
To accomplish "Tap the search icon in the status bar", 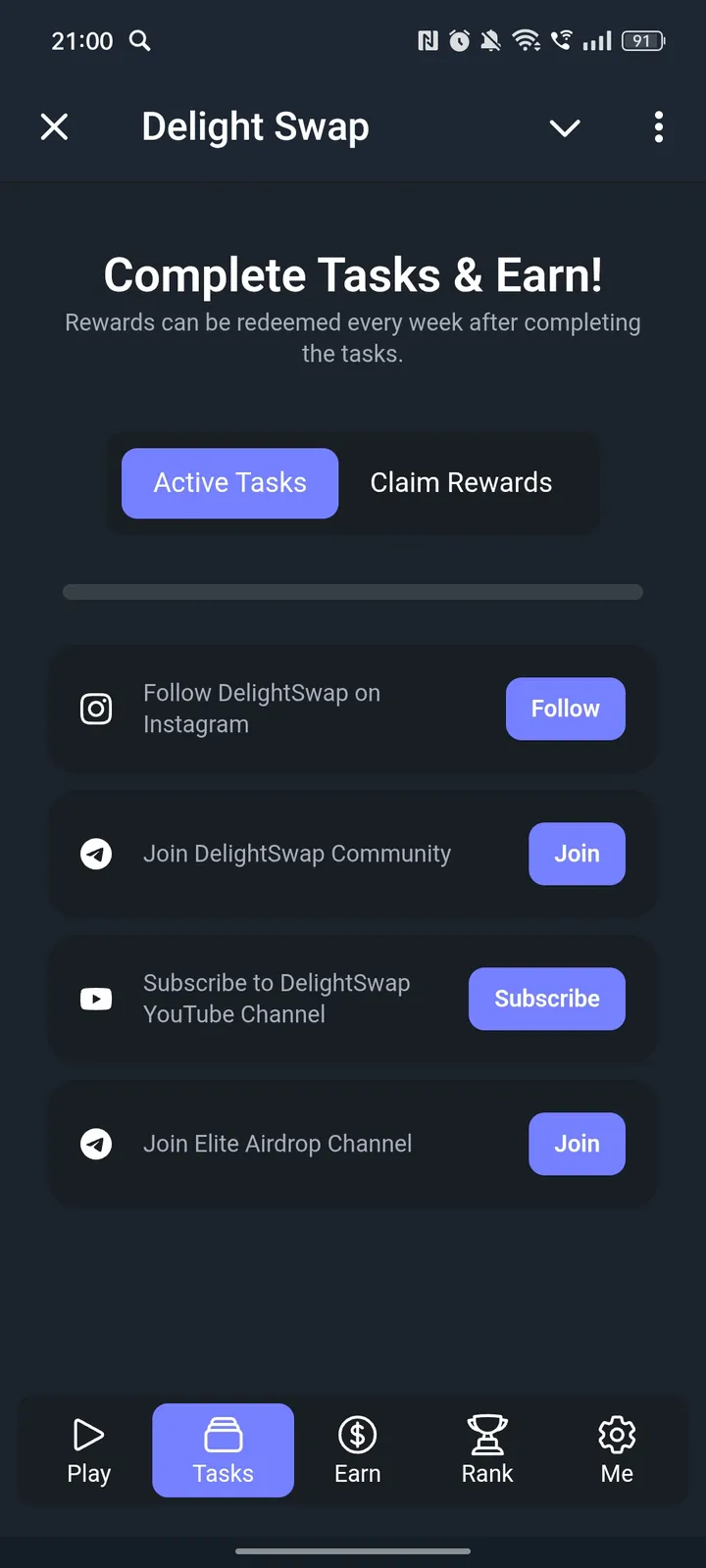I will point(139,41).
